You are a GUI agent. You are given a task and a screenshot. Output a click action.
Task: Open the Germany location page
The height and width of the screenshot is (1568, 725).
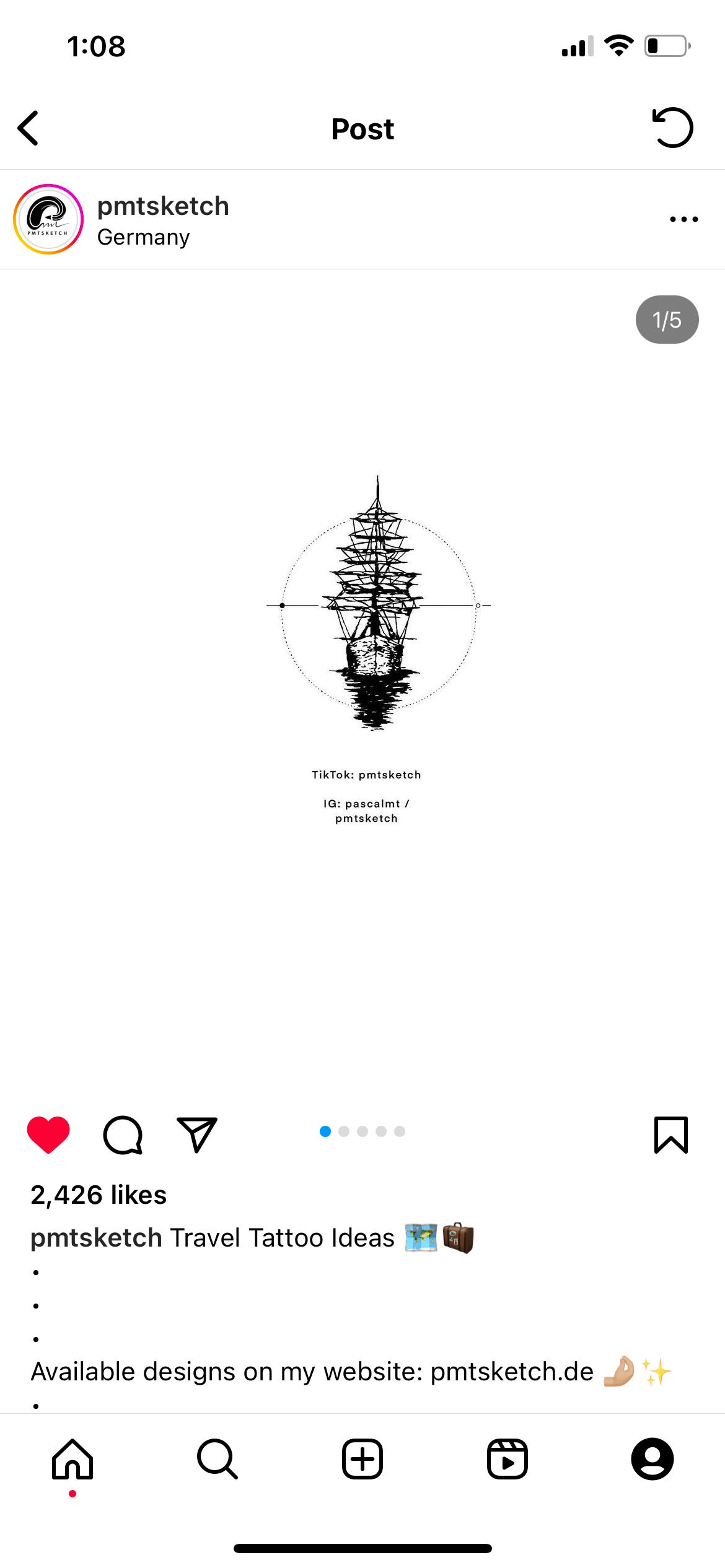(143, 237)
